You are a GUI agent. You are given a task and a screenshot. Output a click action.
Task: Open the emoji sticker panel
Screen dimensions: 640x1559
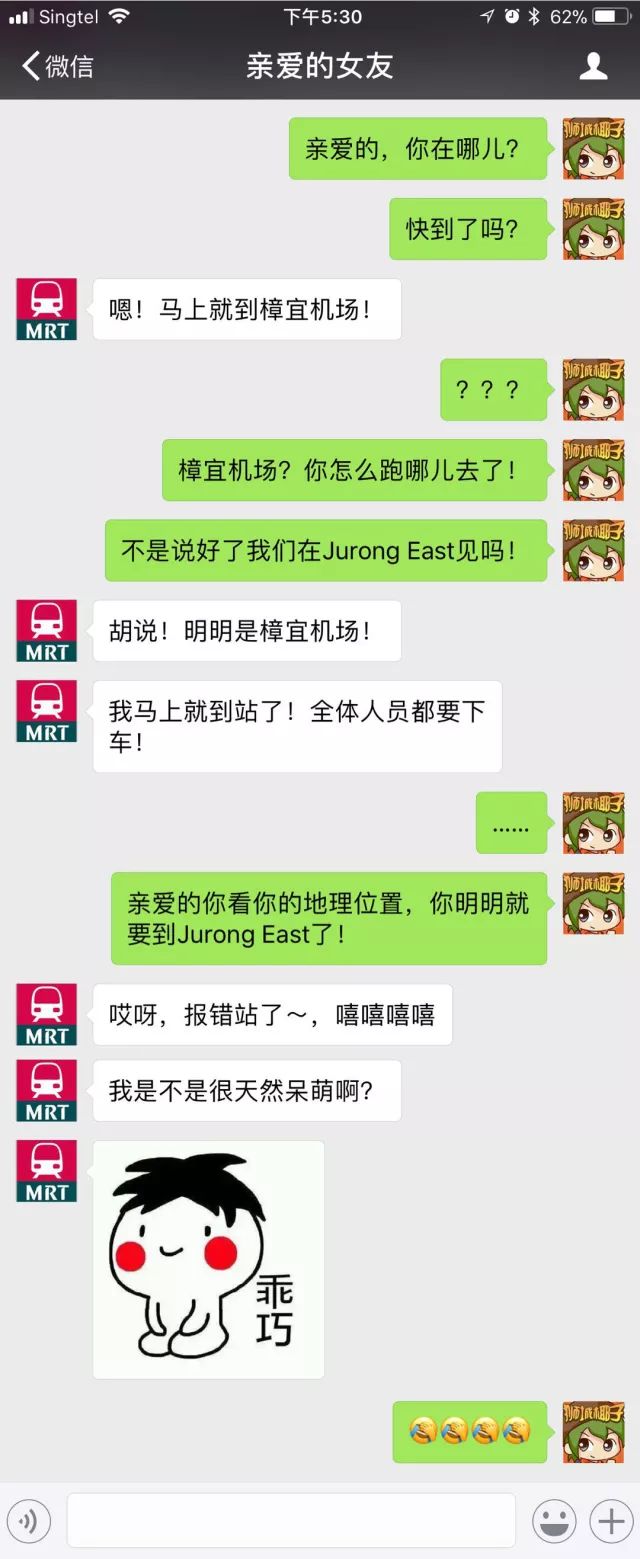pos(553,1521)
